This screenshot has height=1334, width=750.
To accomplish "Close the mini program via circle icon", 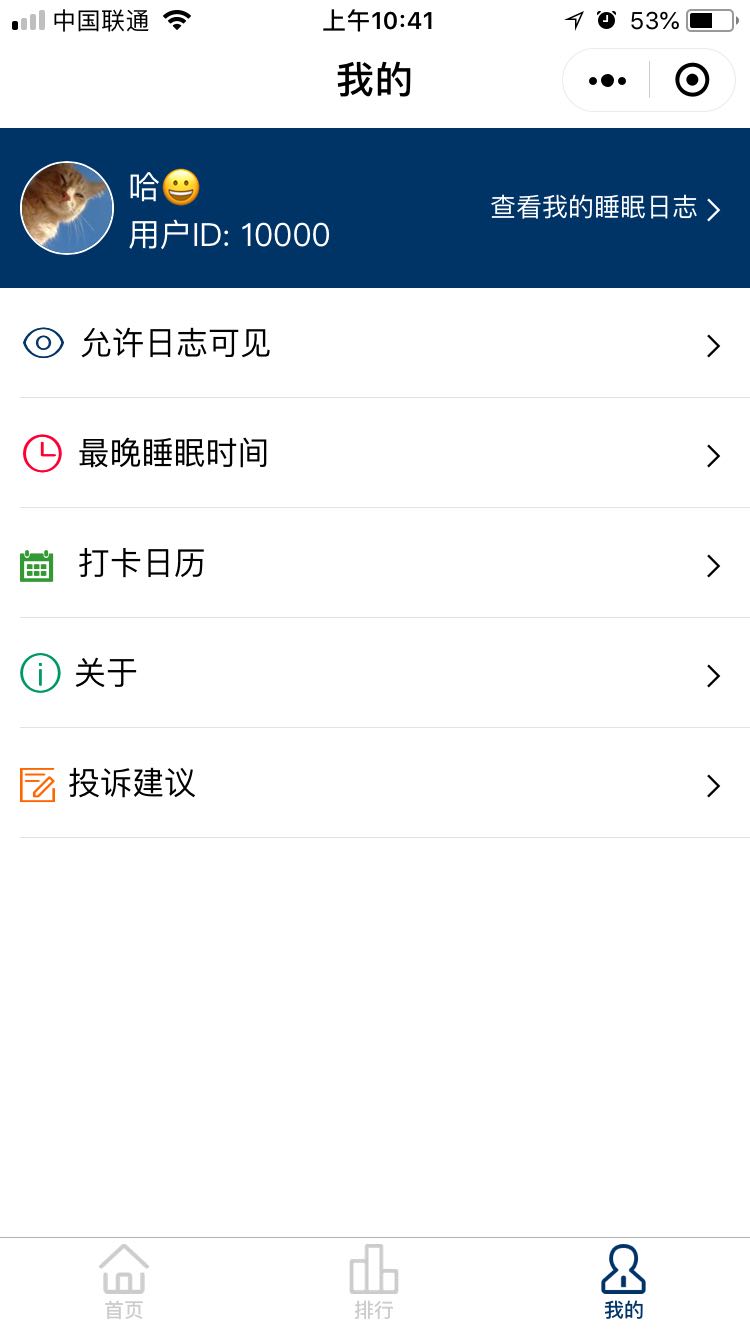I will [x=692, y=80].
